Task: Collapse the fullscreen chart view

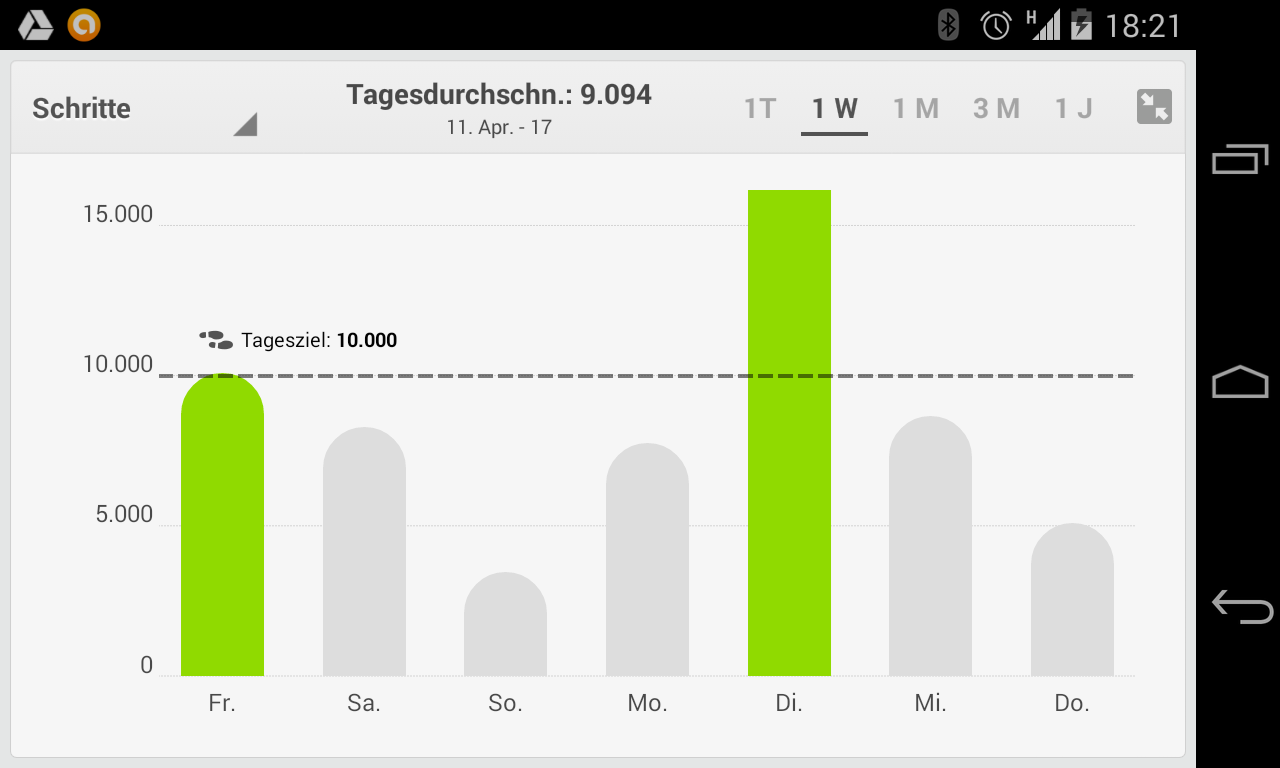Action: point(1154,107)
